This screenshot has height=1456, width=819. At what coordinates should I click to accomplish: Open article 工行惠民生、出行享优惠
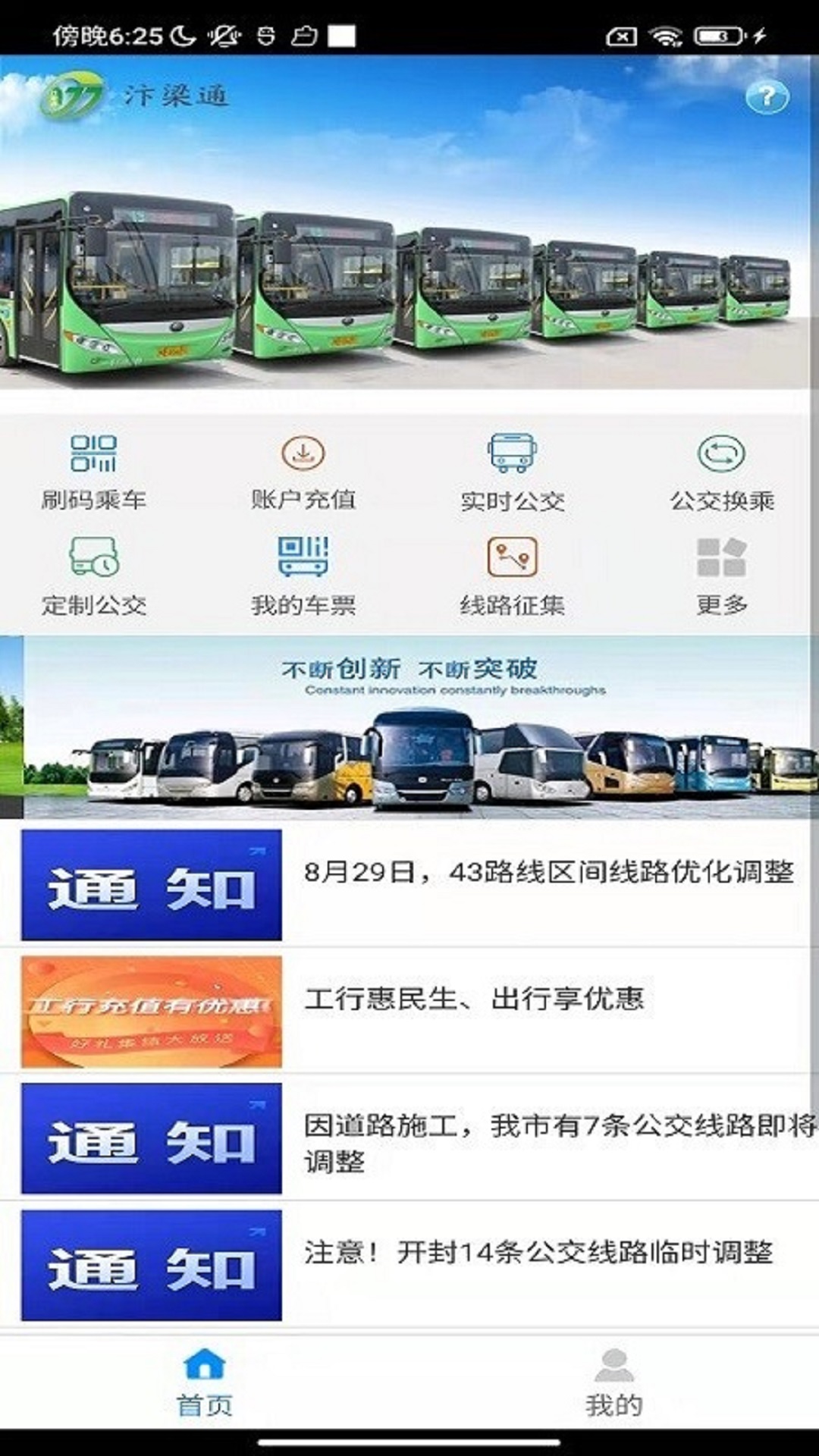point(474,999)
